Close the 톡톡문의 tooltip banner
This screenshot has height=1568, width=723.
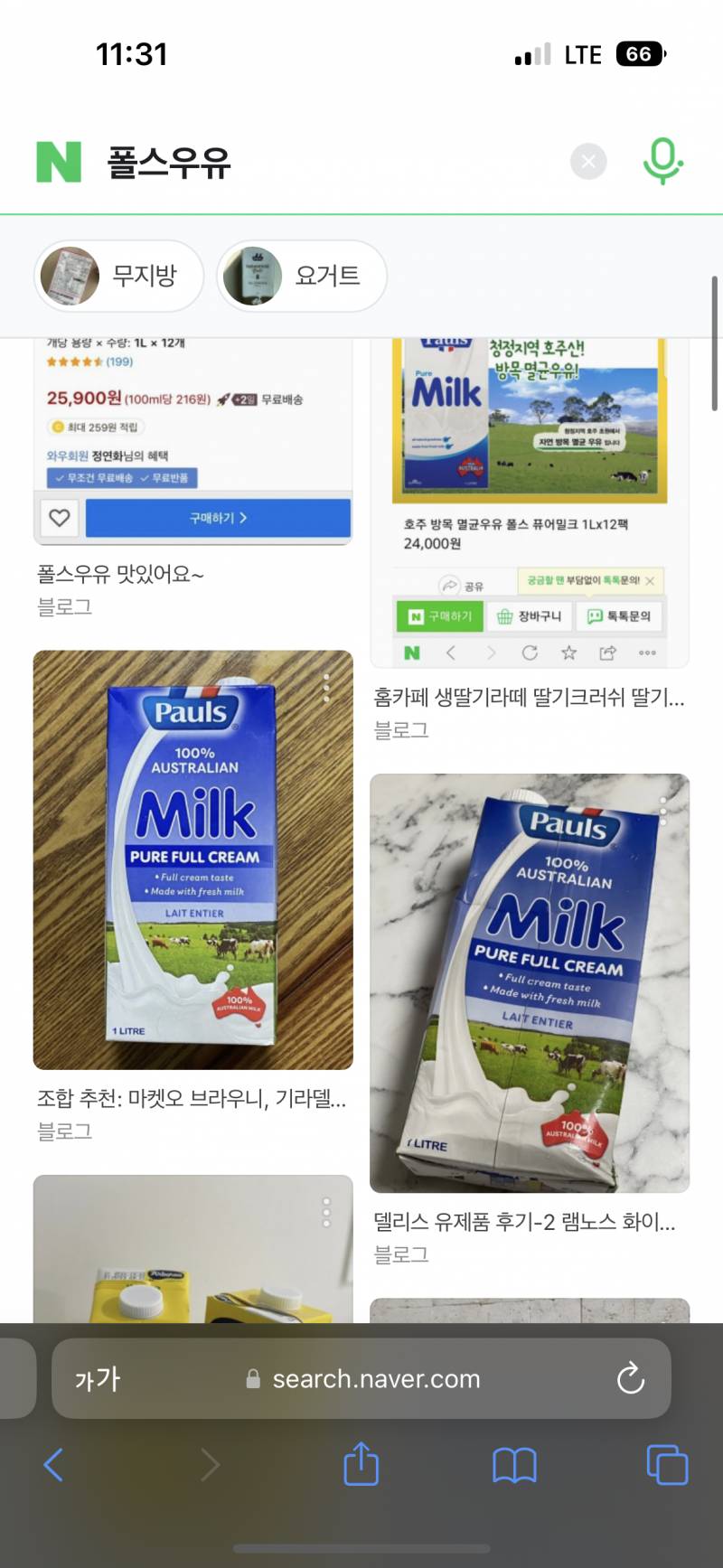pyautogui.click(x=650, y=581)
